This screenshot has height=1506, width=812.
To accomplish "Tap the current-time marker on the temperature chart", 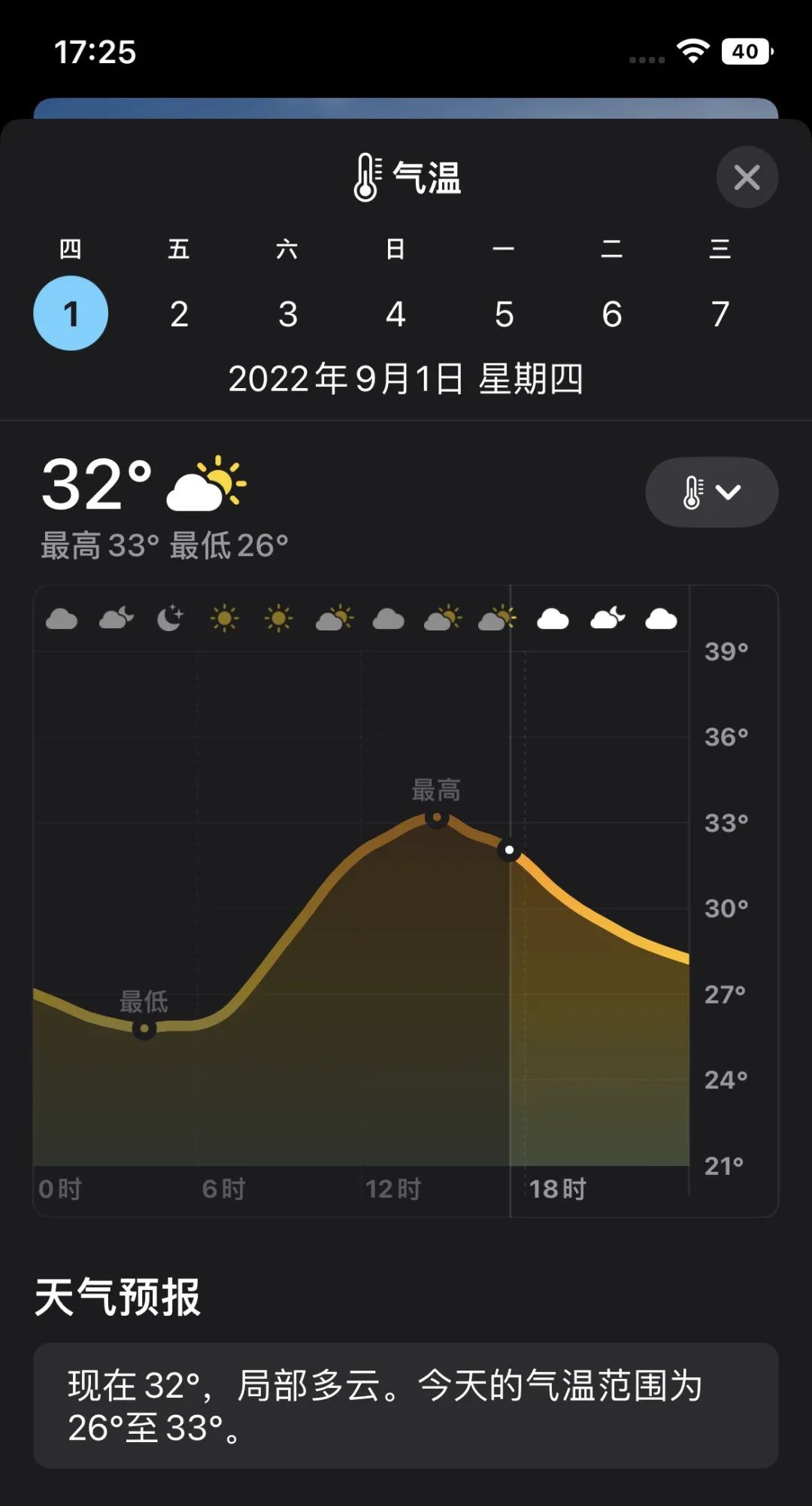I will 510,850.
